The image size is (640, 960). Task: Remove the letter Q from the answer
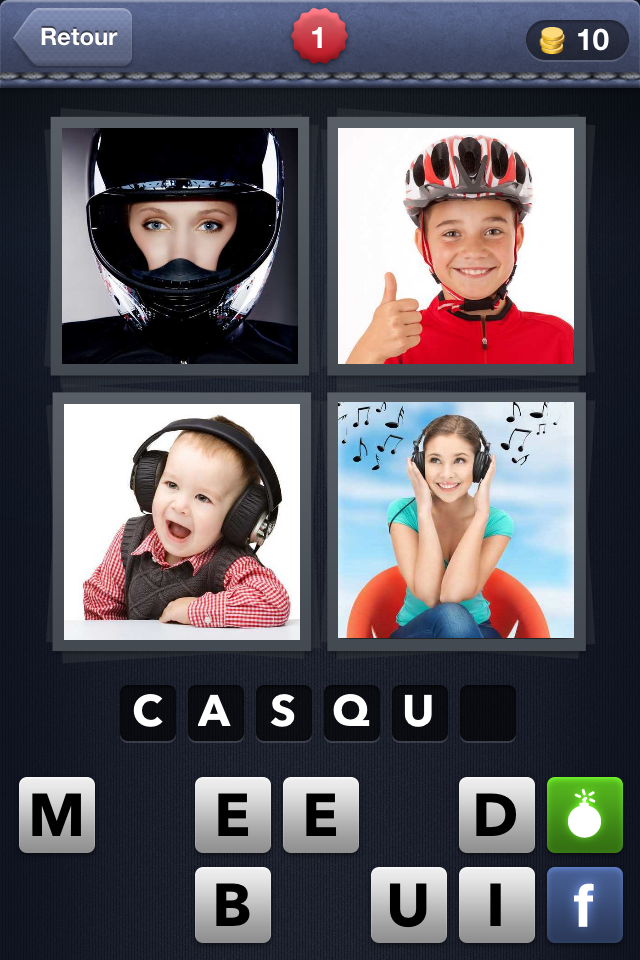tap(352, 712)
